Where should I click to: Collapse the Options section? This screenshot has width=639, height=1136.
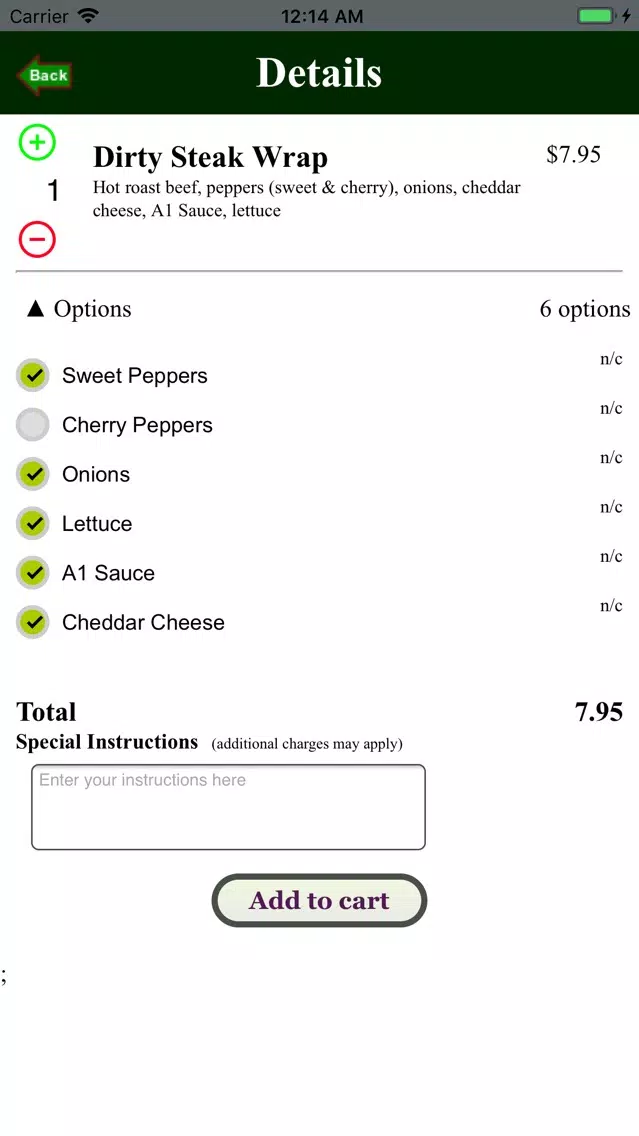click(x=79, y=309)
